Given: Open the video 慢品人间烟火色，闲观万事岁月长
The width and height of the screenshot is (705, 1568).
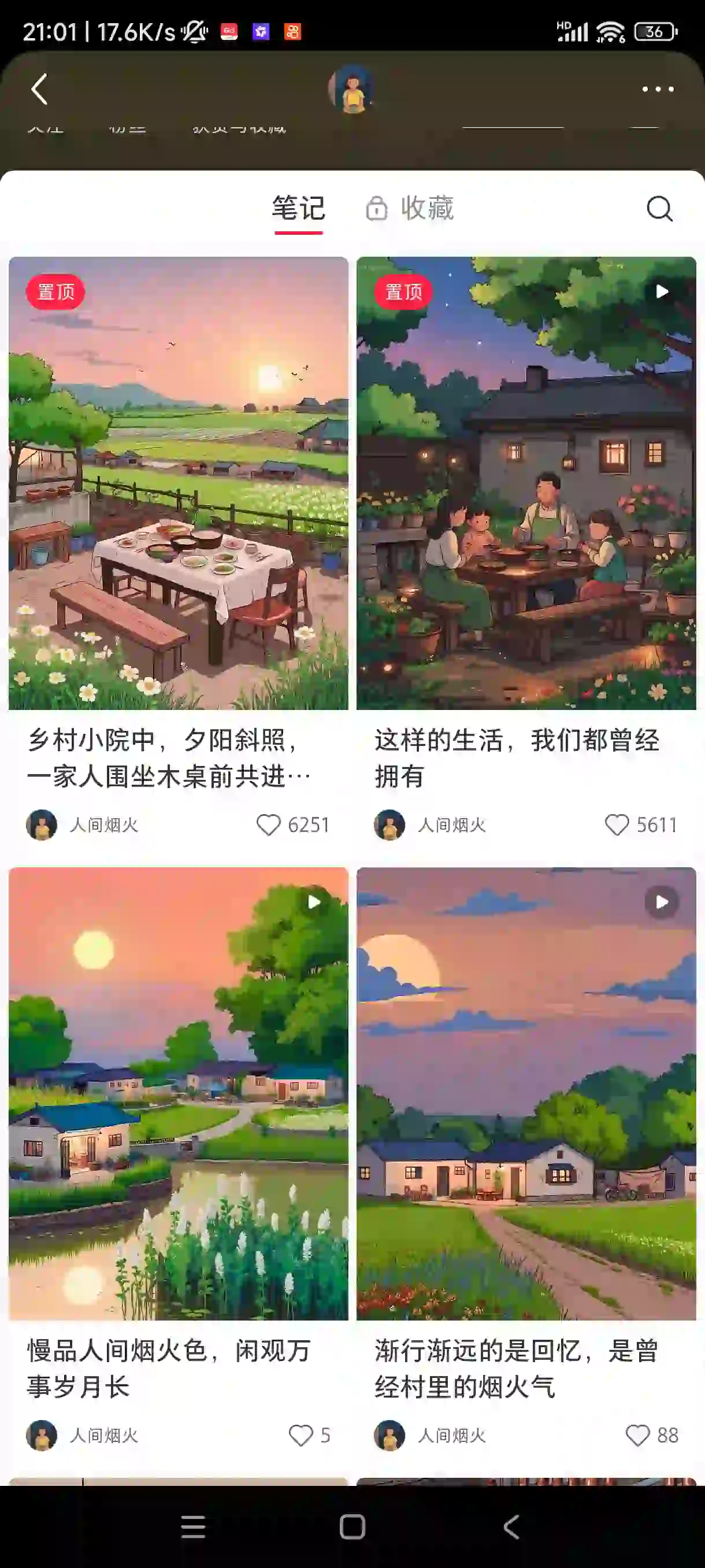Looking at the screenshot, I should click(178, 1093).
